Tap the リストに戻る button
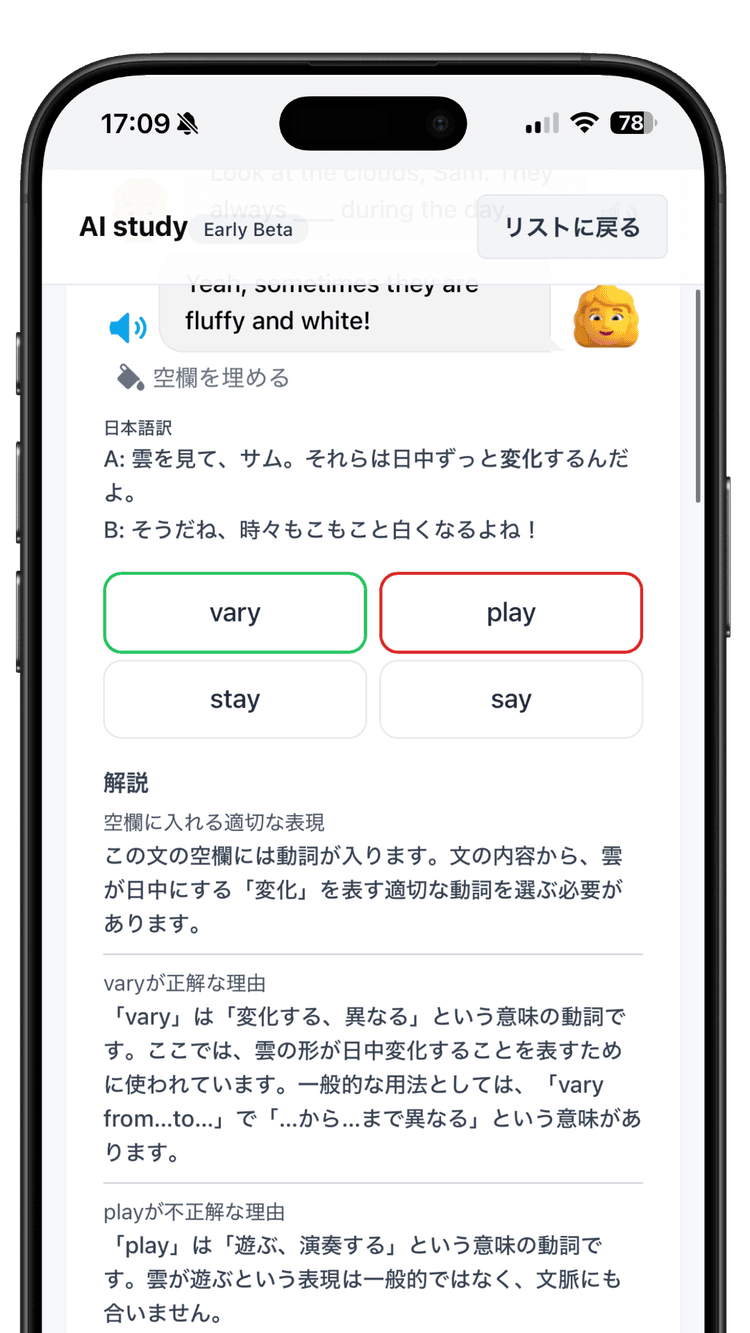Image resolution: width=750 pixels, height=1333 pixels. click(x=572, y=227)
